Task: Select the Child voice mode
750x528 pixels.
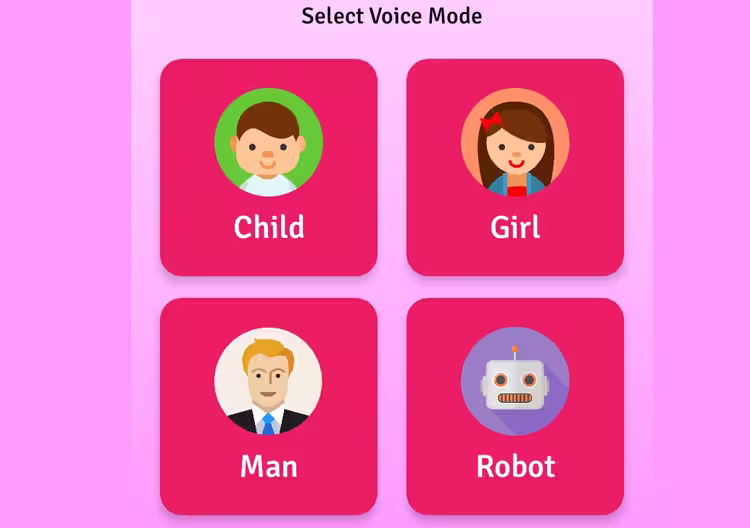Action: [268, 167]
